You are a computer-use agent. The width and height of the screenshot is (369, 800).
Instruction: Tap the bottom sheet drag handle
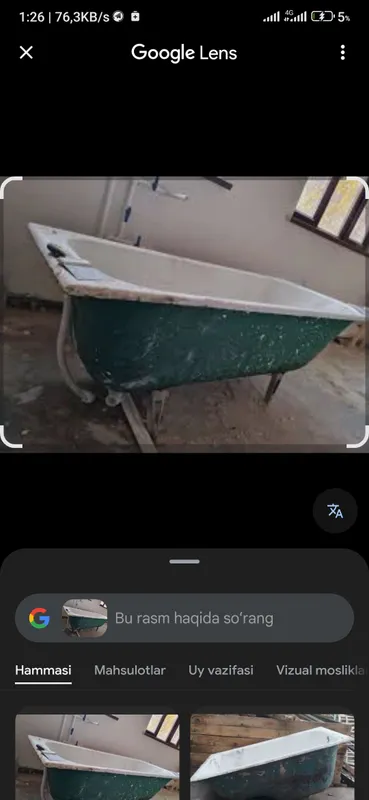185,561
